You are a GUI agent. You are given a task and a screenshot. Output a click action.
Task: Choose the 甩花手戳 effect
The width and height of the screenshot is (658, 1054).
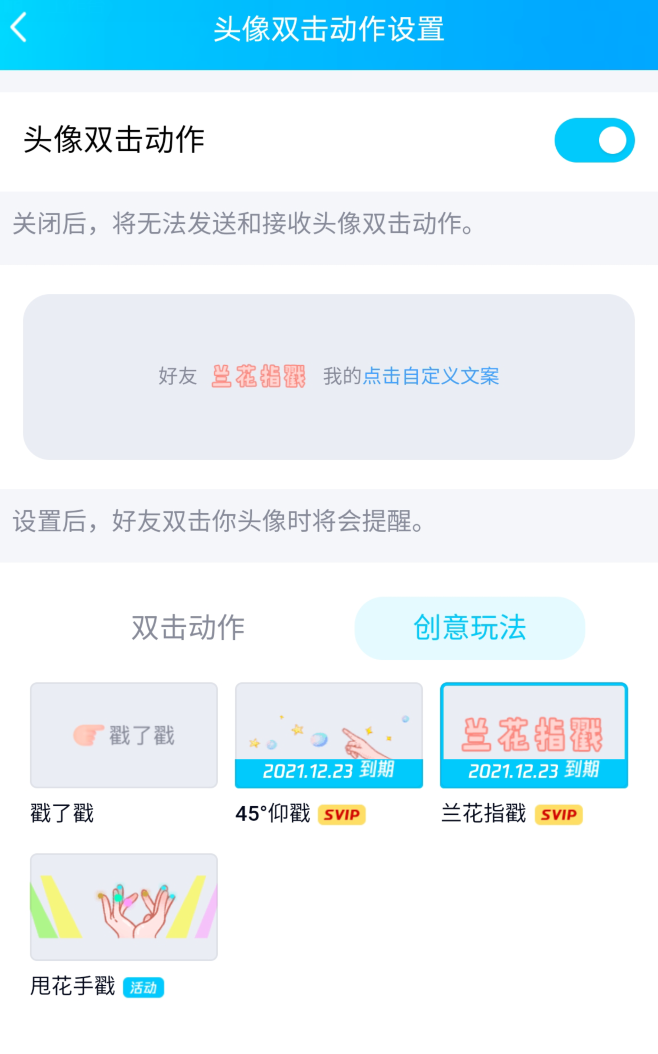(x=124, y=906)
